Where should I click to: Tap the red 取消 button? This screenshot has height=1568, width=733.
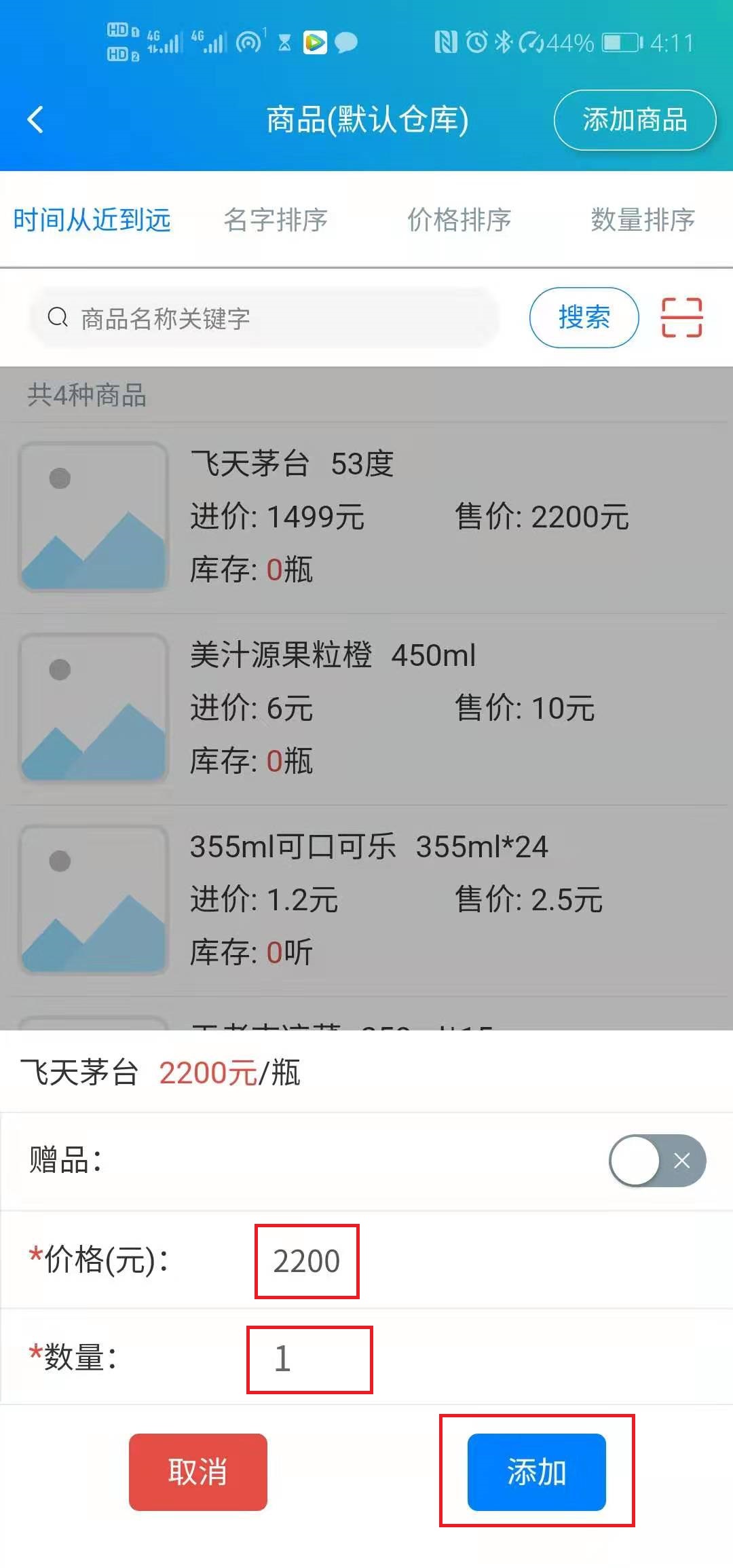coord(198,1472)
